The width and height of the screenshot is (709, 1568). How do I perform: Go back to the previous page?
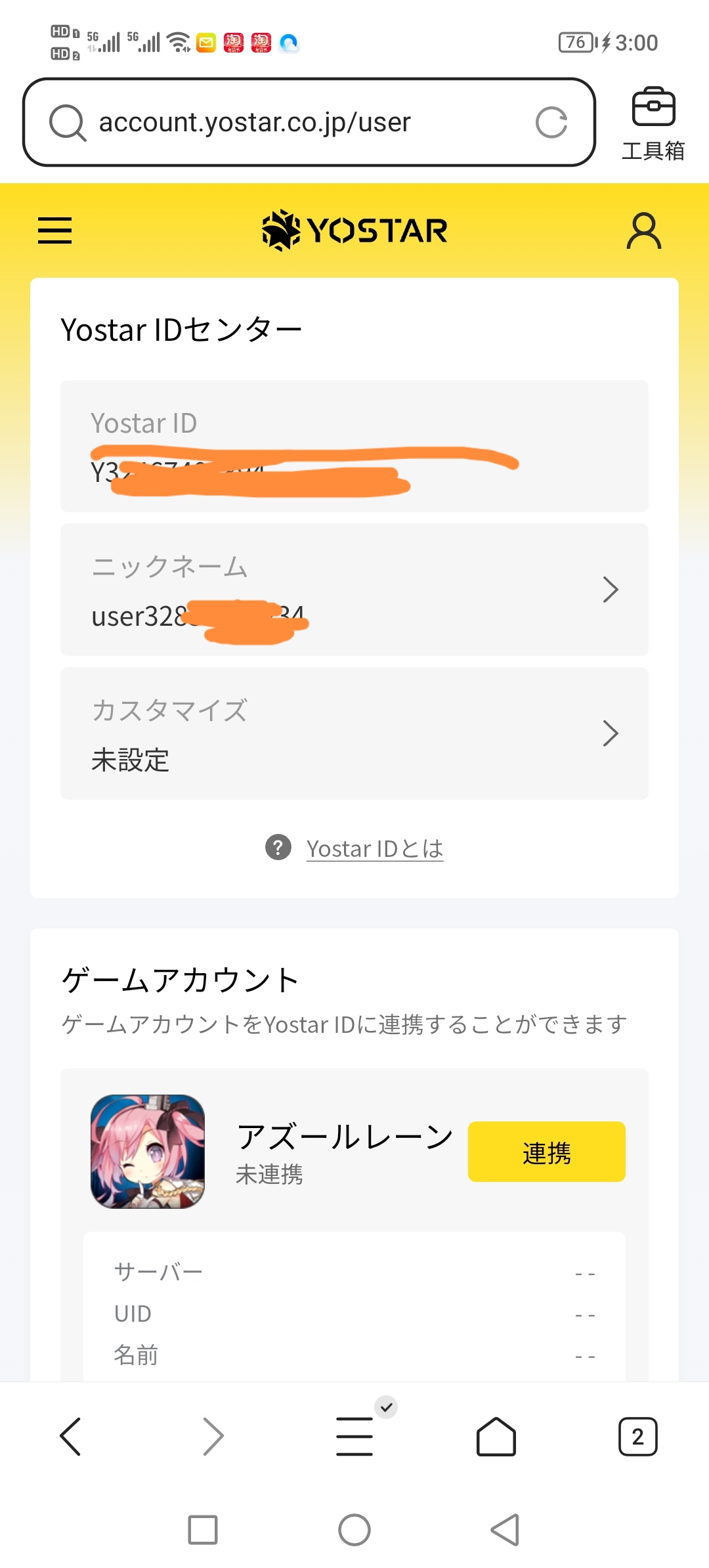tap(70, 1437)
